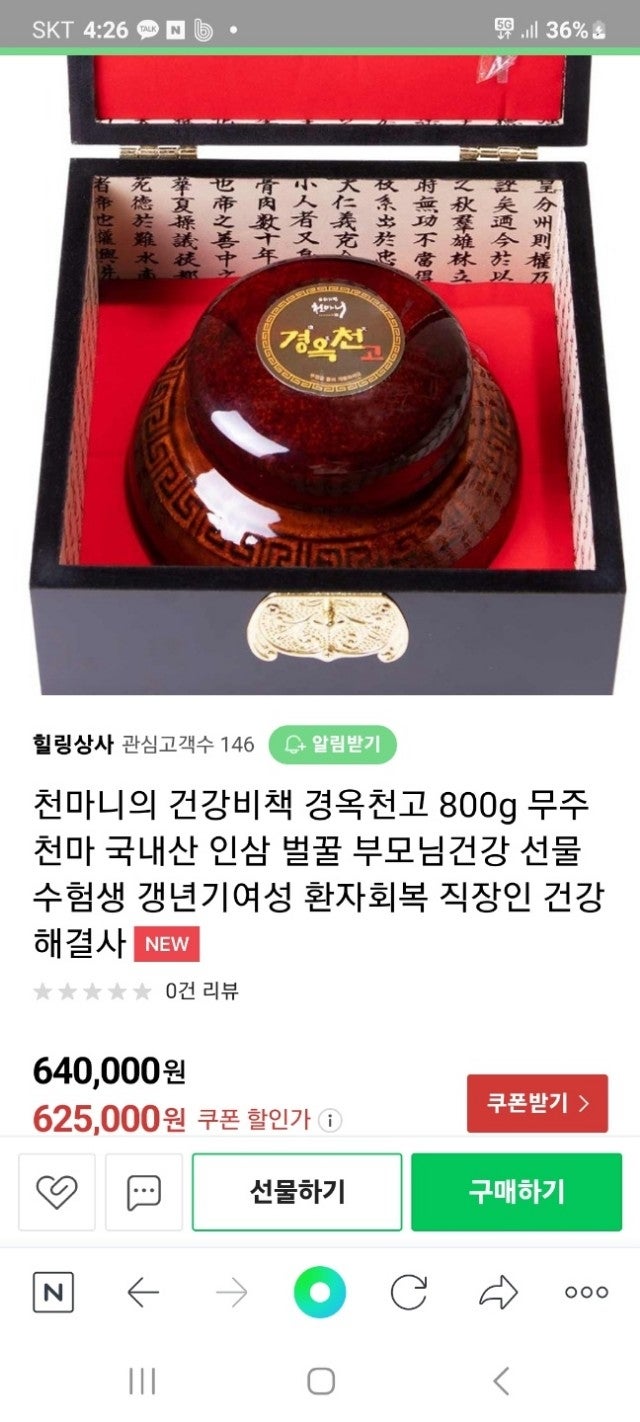Open the 힐링상사 store page

point(73,744)
